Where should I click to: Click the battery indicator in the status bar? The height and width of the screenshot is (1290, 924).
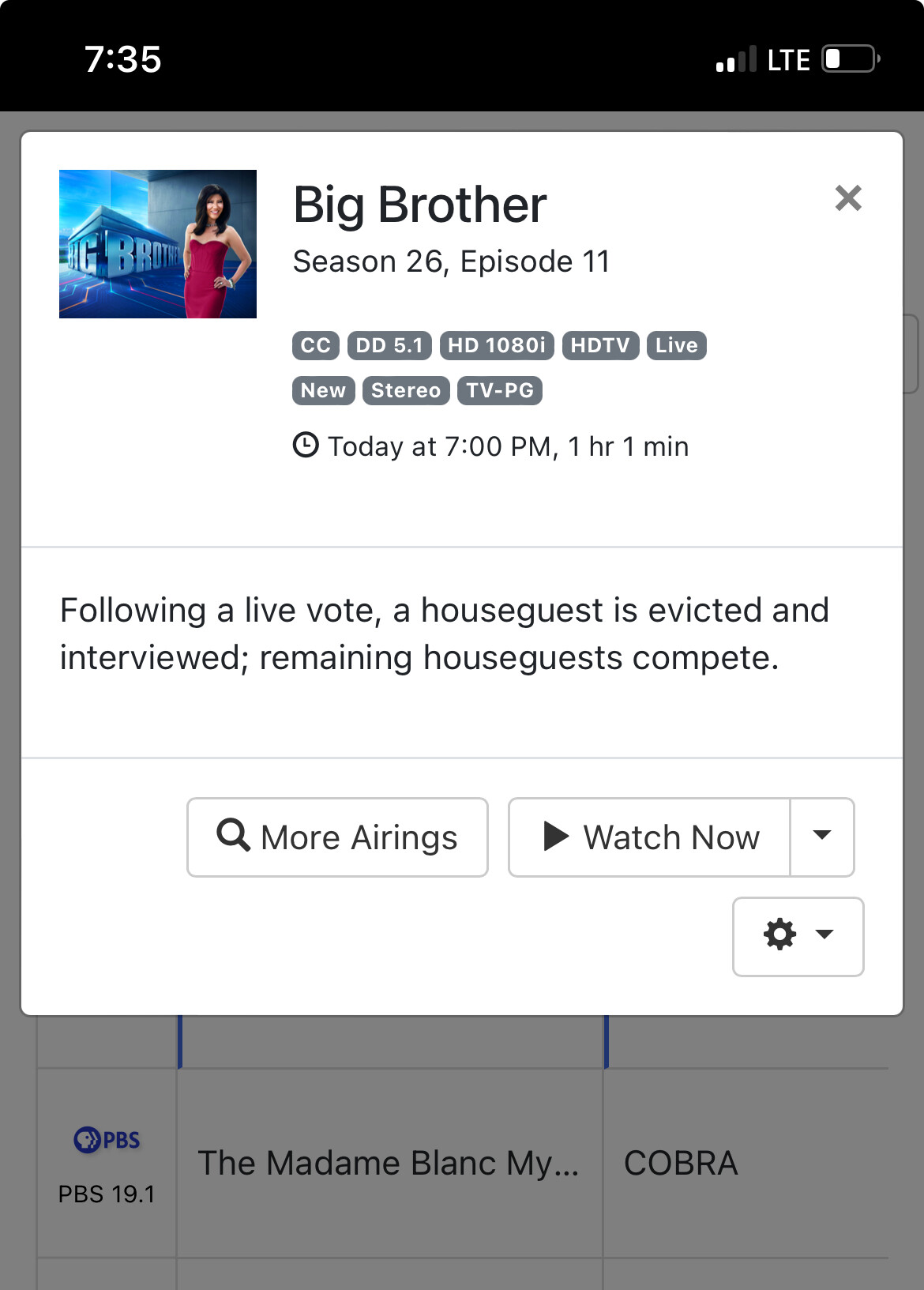846,58
